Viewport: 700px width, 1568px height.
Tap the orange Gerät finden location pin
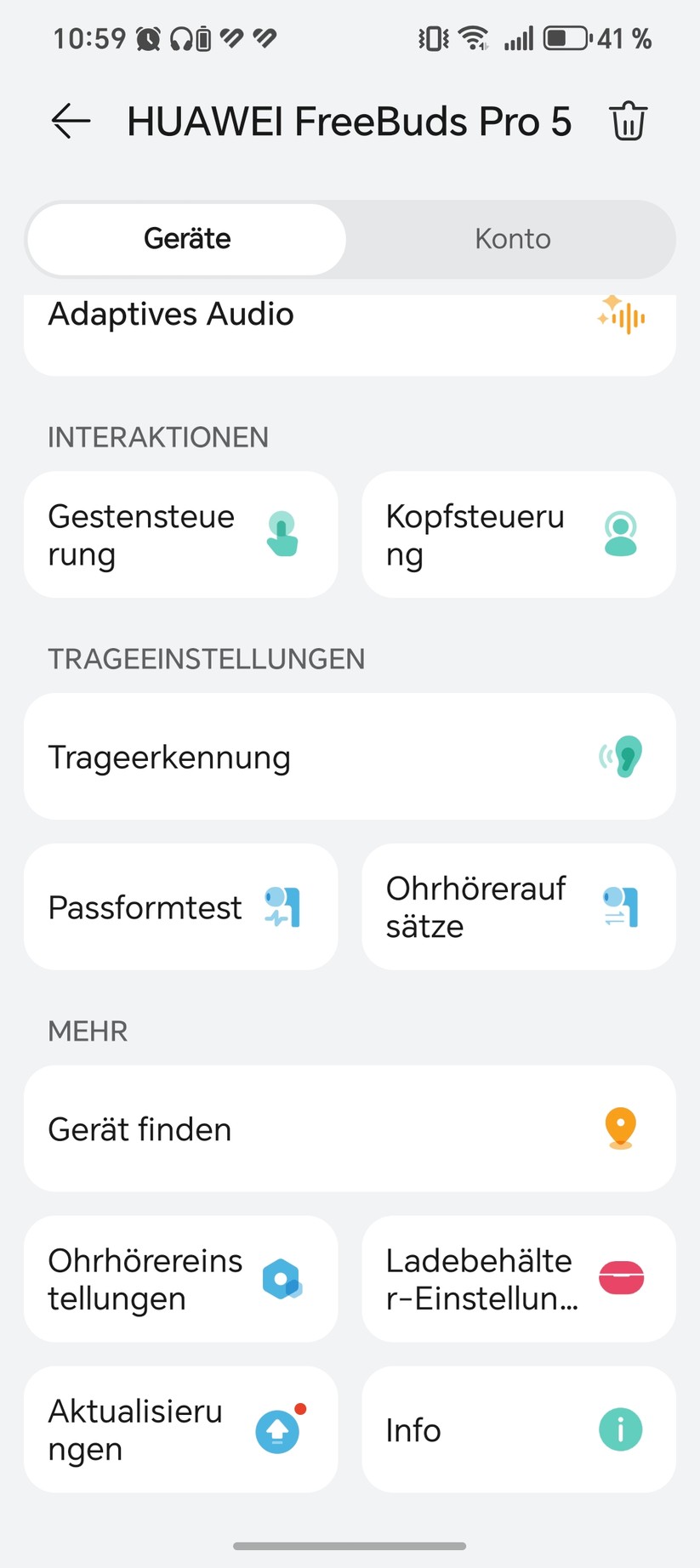click(x=620, y=1128)
